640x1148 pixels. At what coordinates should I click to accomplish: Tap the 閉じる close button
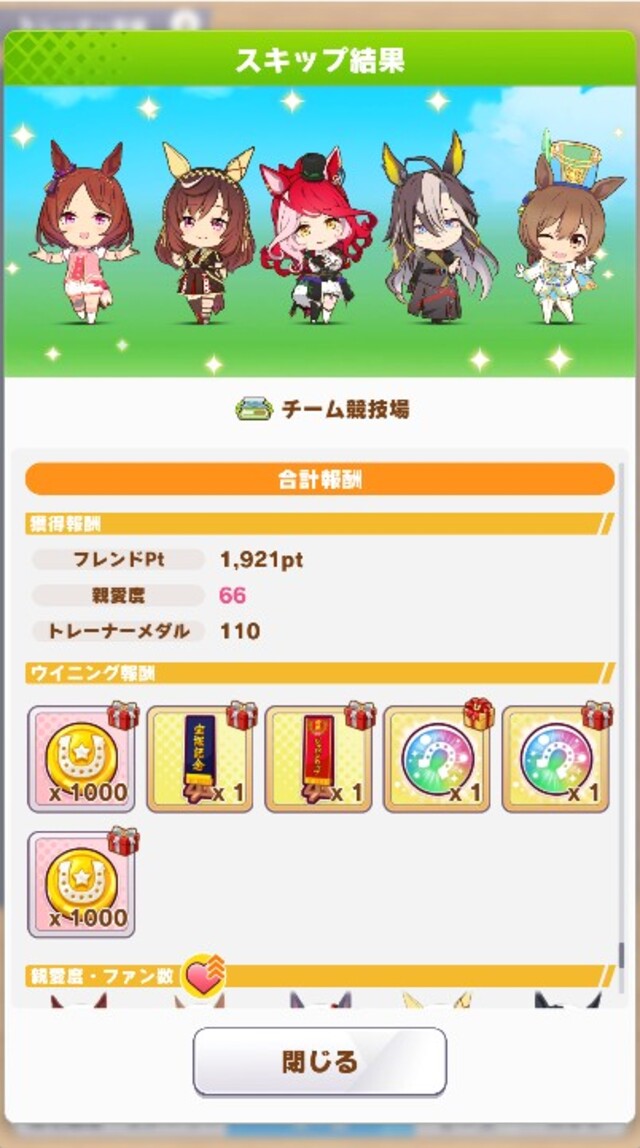point(319,1061)
